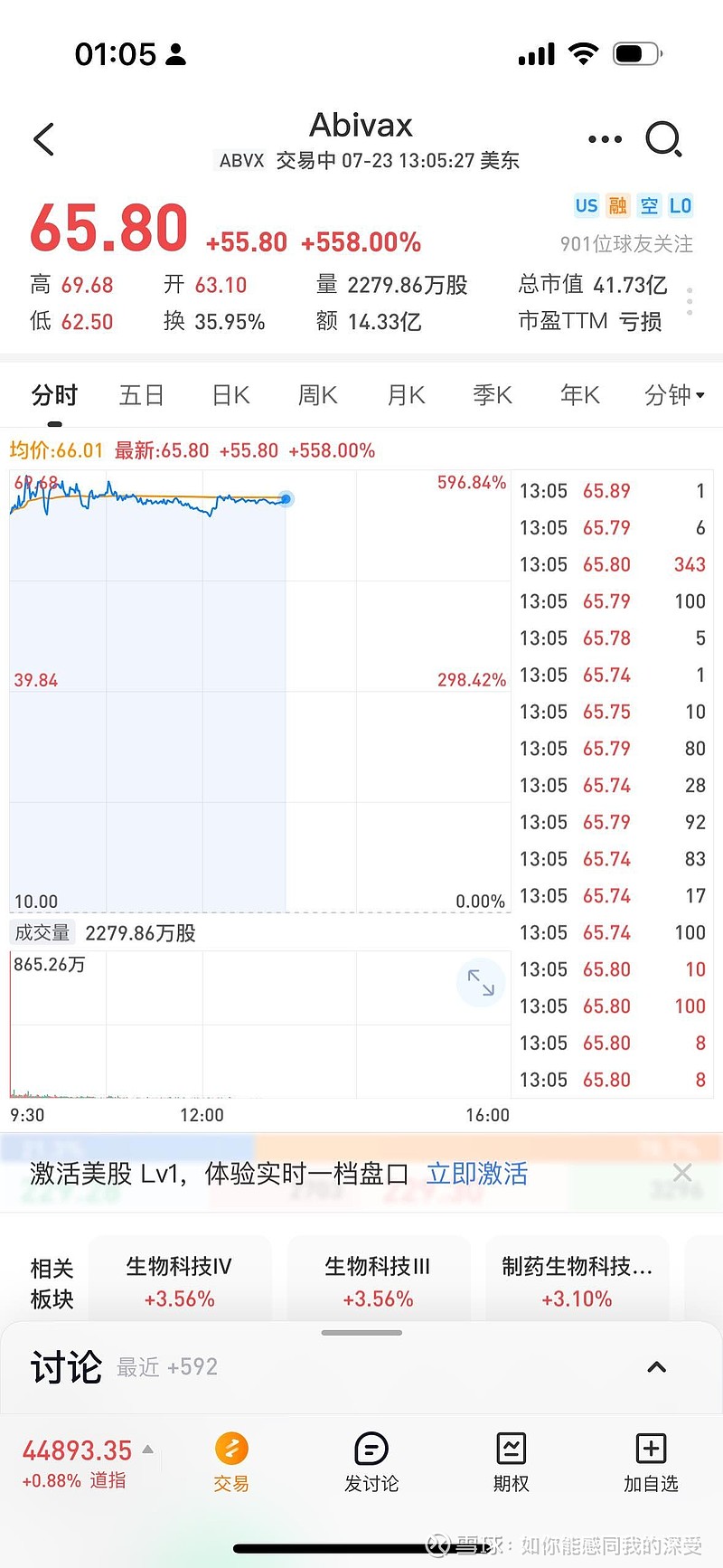723x1568 pixels.
Task: Tap 立即激活 to activate Lv1 quotes
Action: coord(477,1174)
